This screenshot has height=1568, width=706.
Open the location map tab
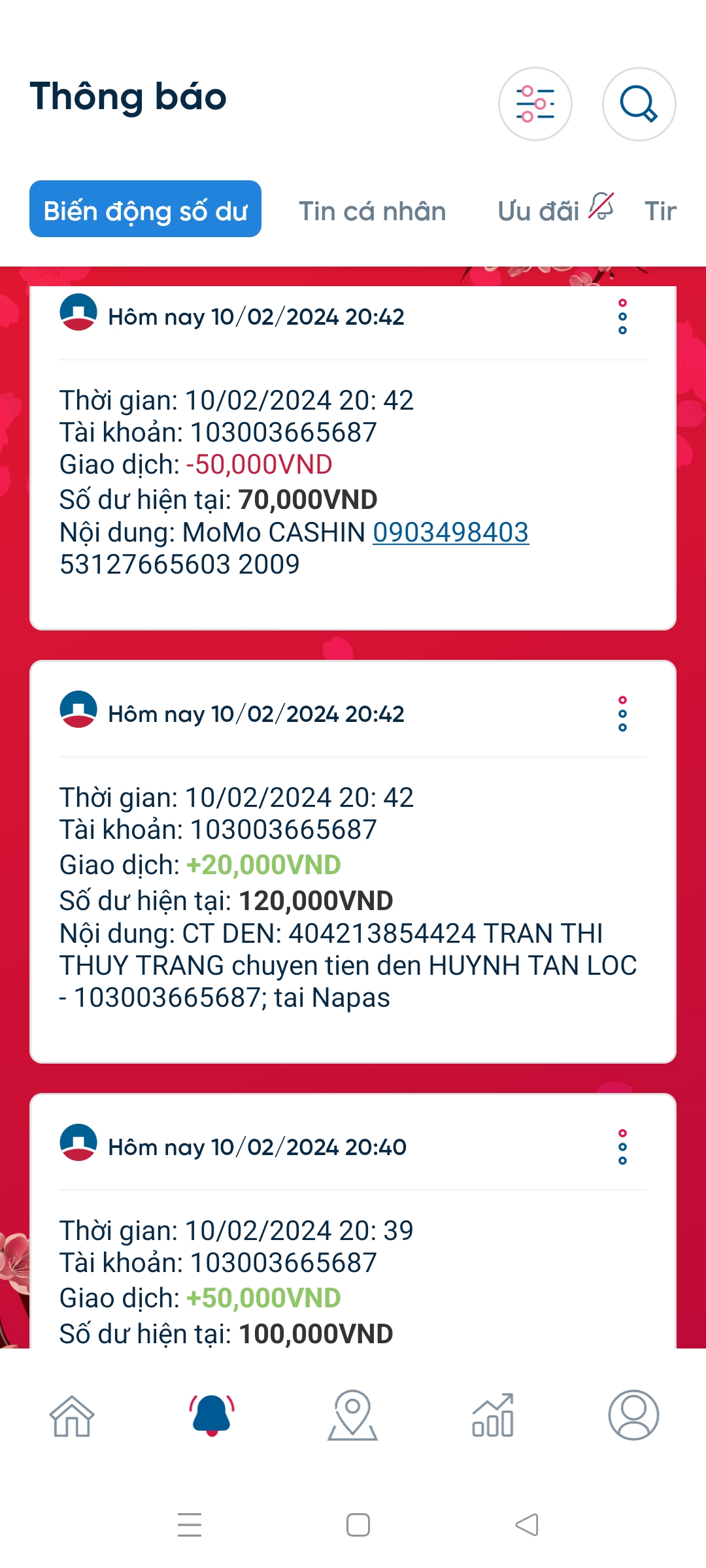pos(353,1416)
